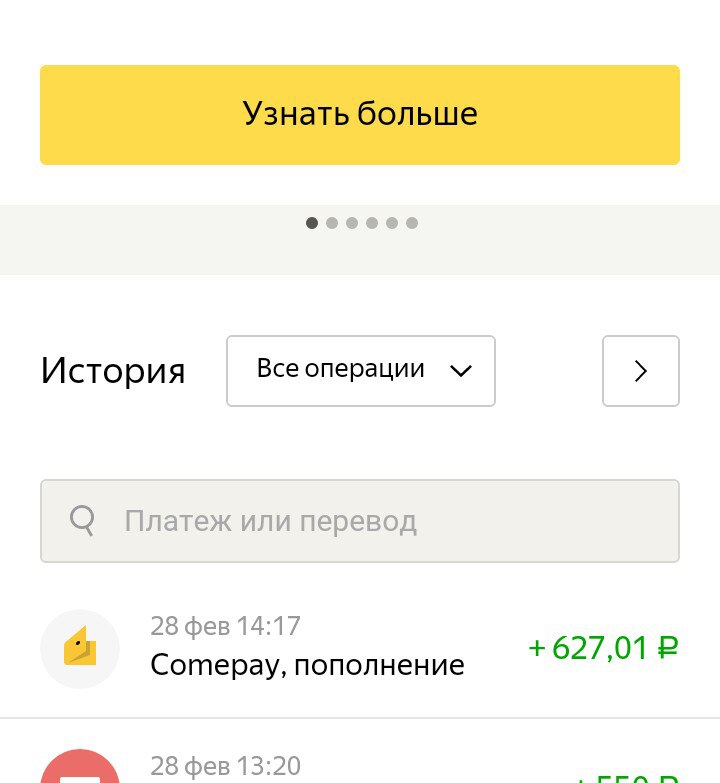Expand the "Все операции" filter dropdown
This screenshot has width=720, height=783.
coord(361,370)
